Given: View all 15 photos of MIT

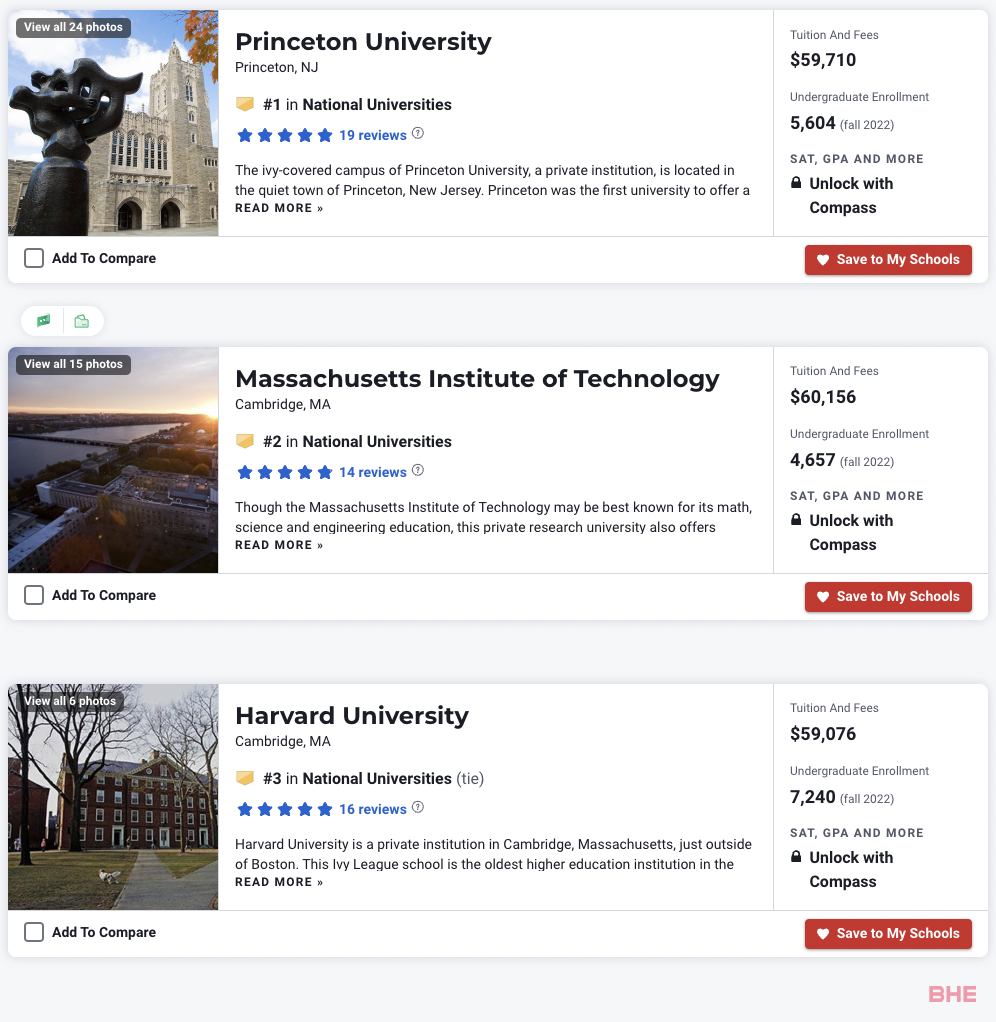Looking at the screenshot, I should [x=73, y=364].
